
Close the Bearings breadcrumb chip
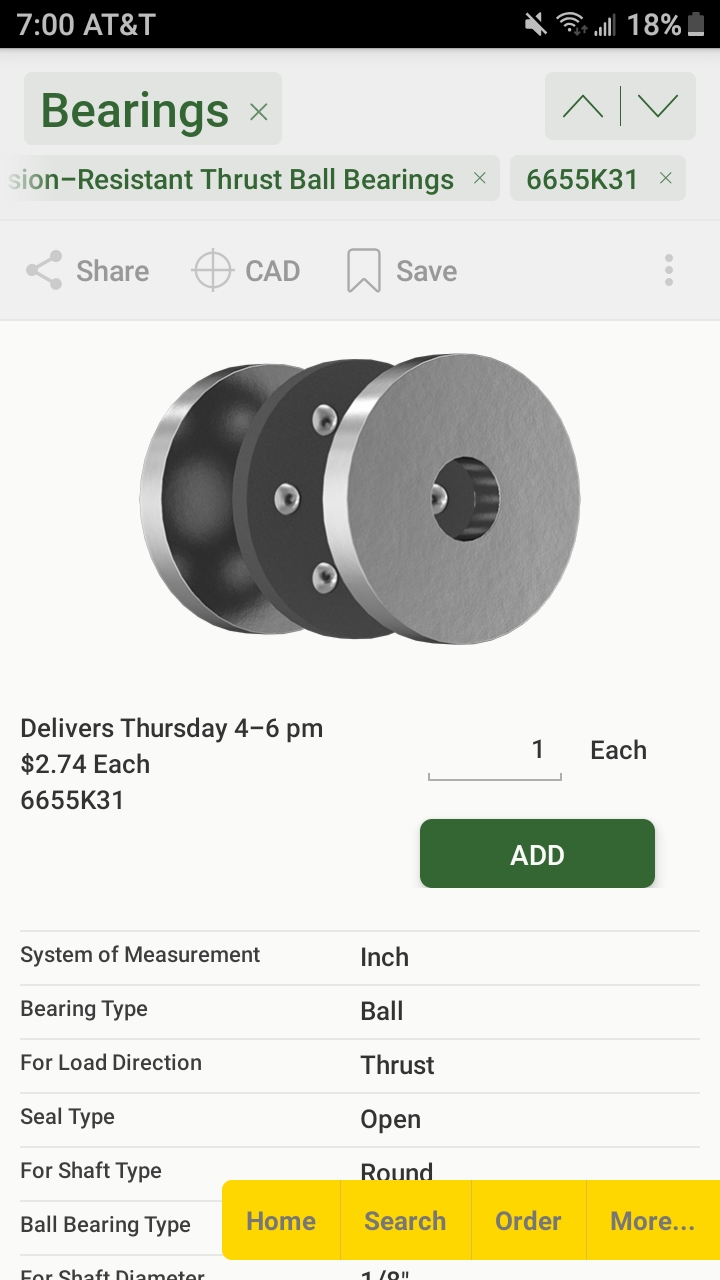point(258,111)
